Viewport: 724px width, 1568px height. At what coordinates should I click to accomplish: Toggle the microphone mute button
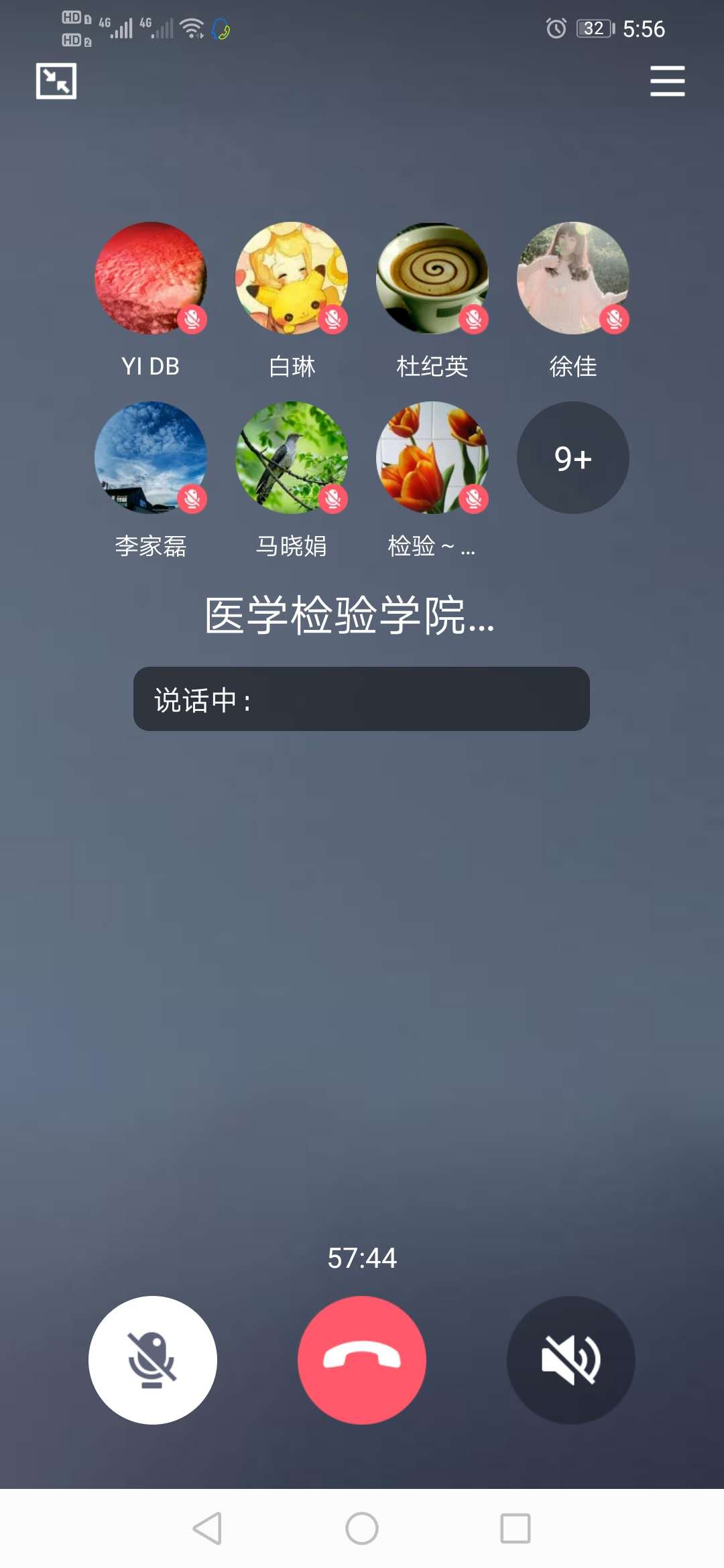(153, 1360)
